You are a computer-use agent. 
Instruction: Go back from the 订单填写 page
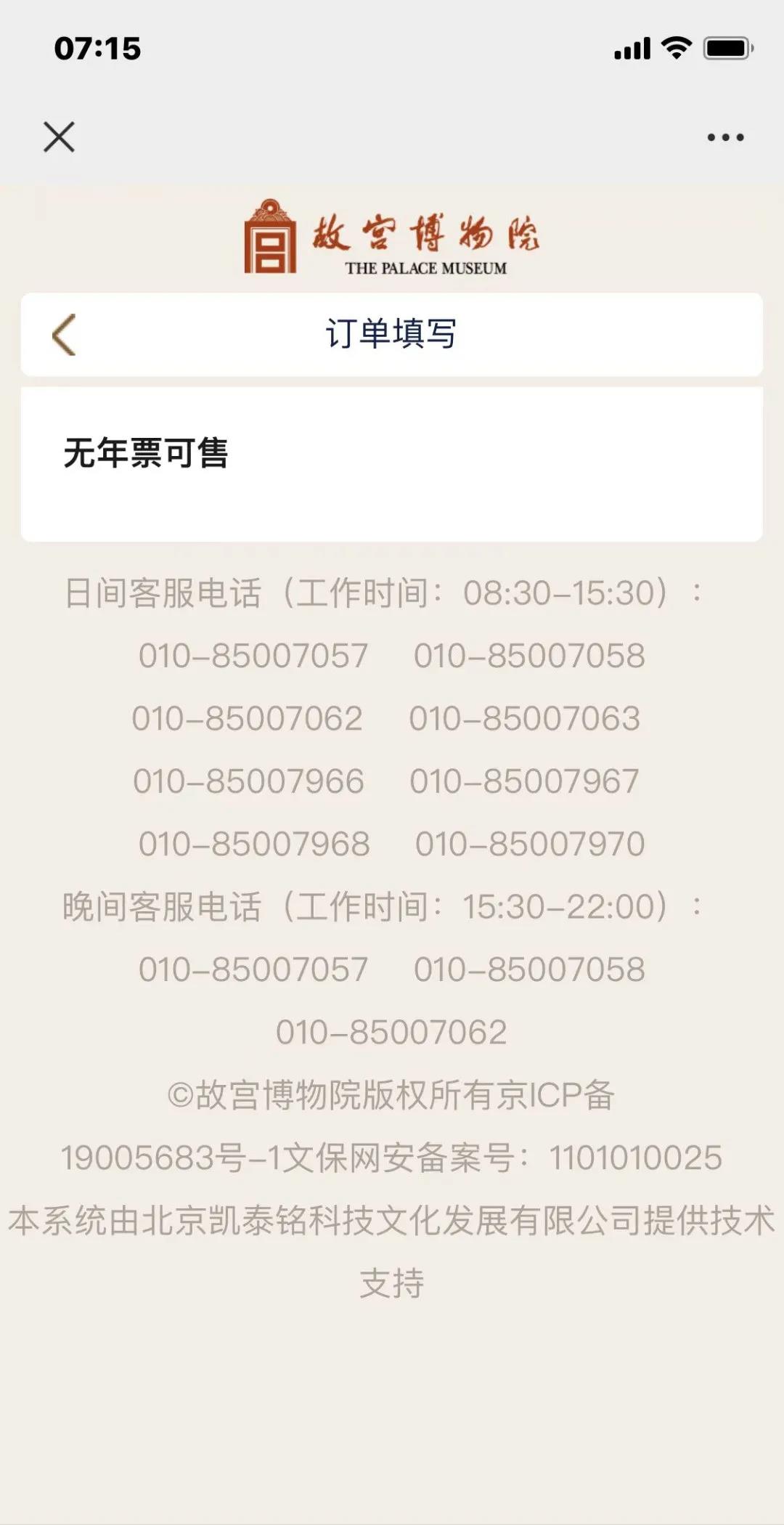point(64,335)
